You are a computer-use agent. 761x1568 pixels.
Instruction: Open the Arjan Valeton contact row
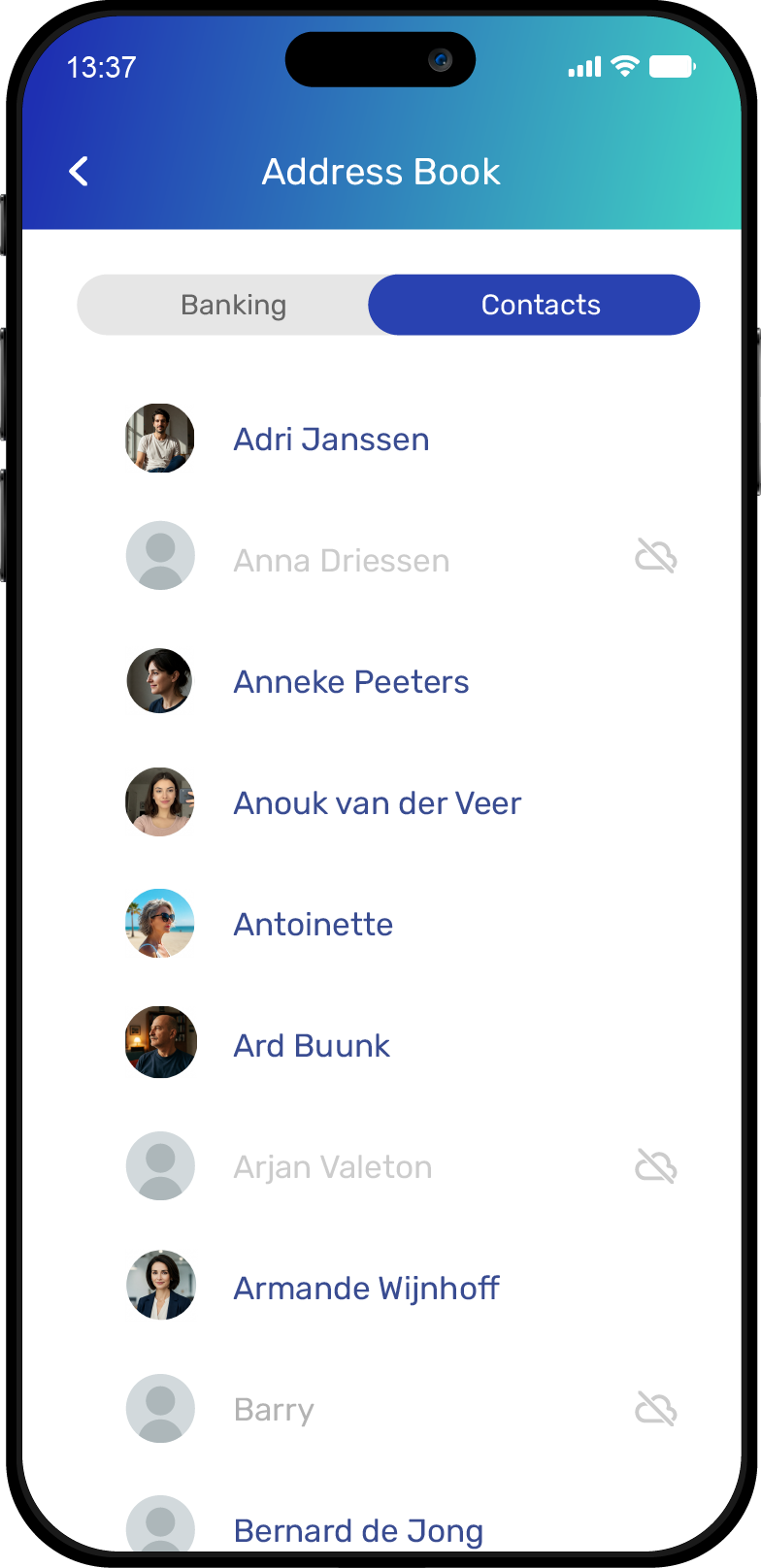pos(332,1167)
